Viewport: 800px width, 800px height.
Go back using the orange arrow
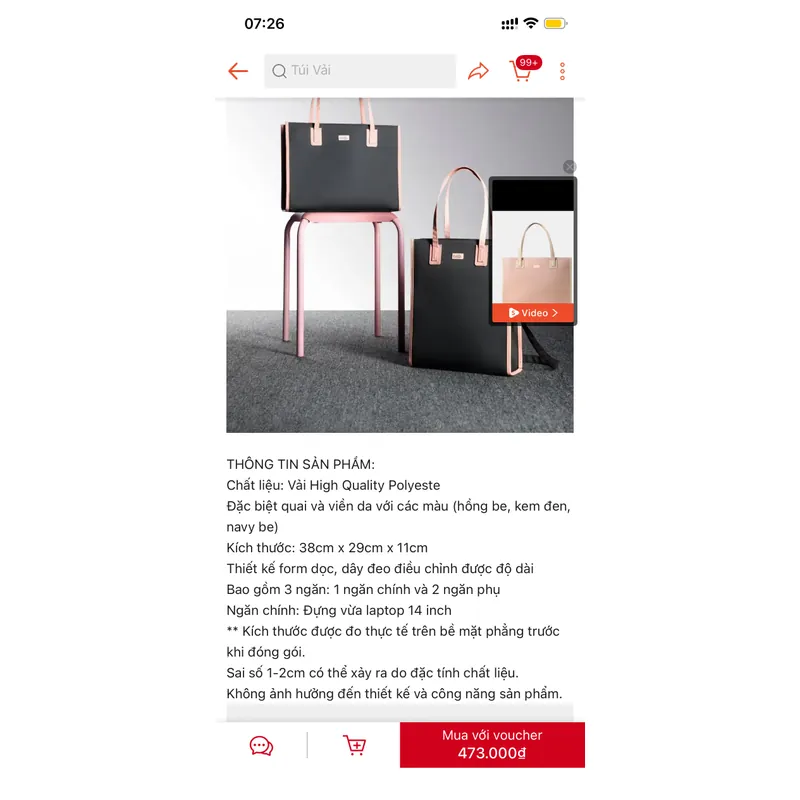point(237,71)
